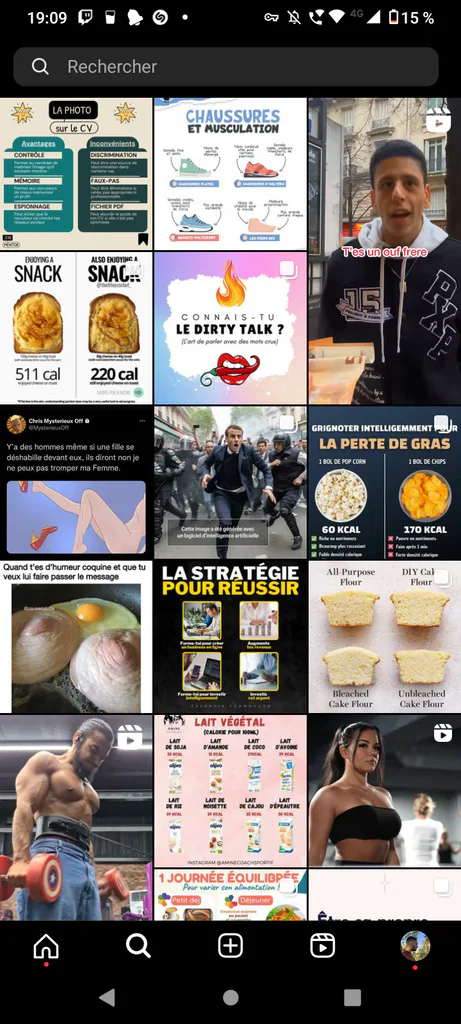The width and height of the screenshot is (461, 1024).
Task: Open the fried eggs meme post
Action: pyautogui.click(x=76, y=636)
